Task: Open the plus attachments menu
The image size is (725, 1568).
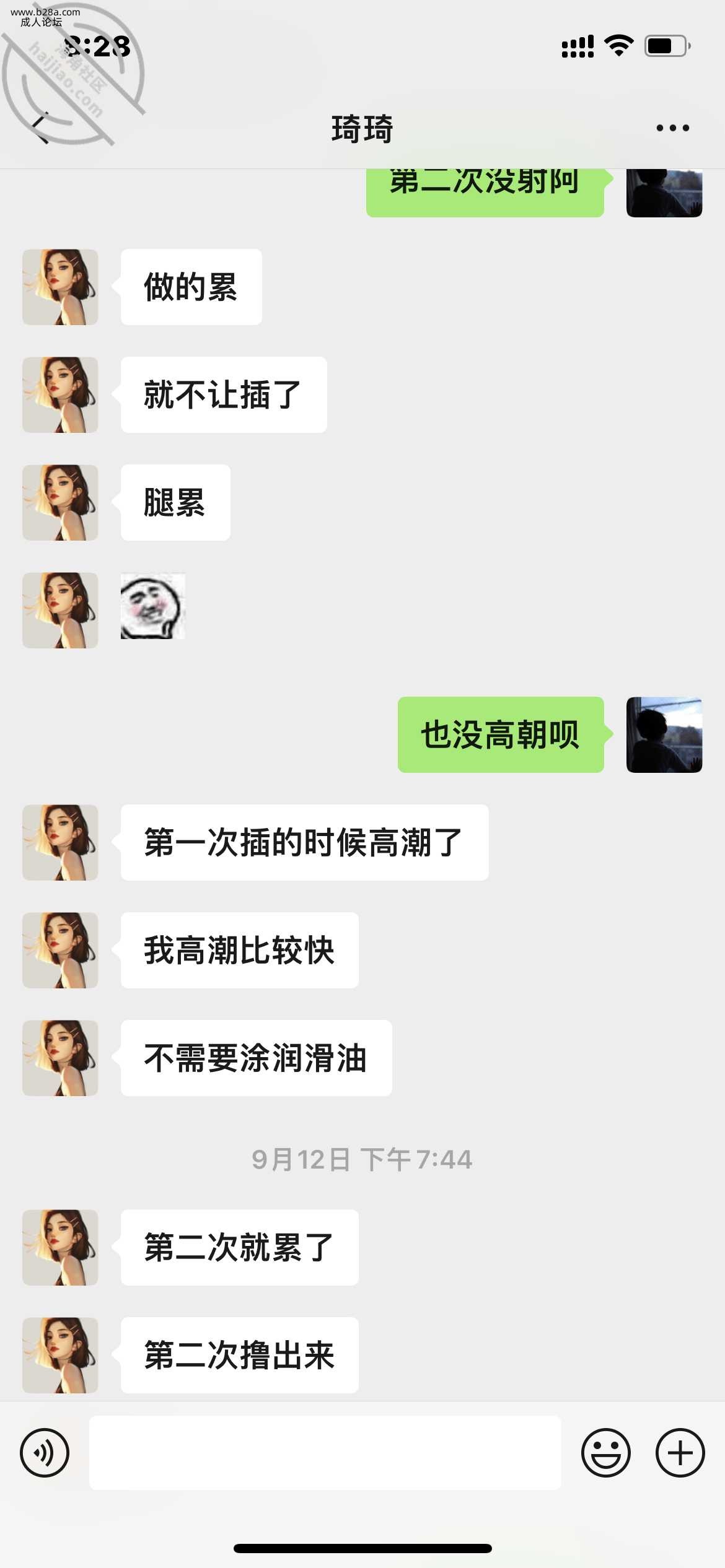Action: coord(680,1452)
